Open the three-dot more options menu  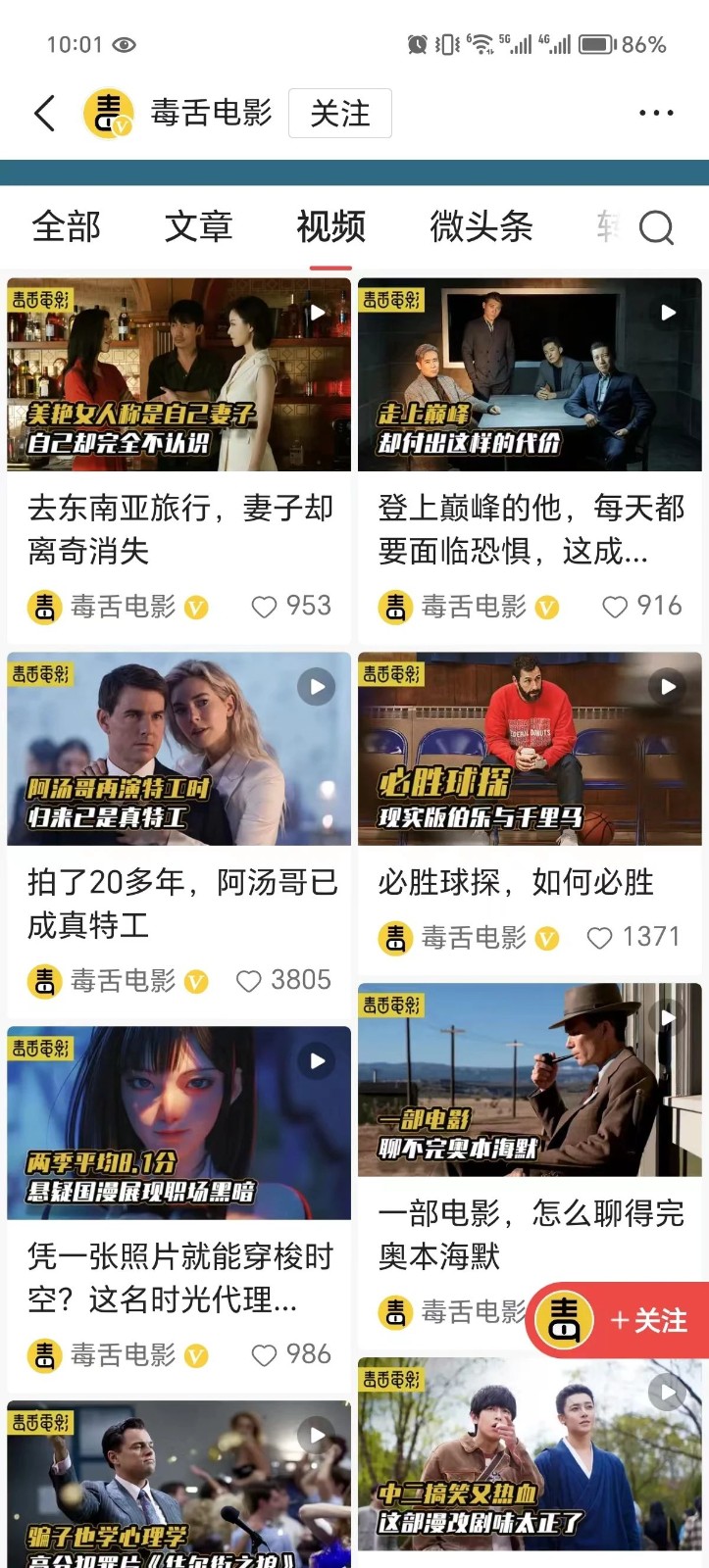pyautogui.click(x=655, y=113)
